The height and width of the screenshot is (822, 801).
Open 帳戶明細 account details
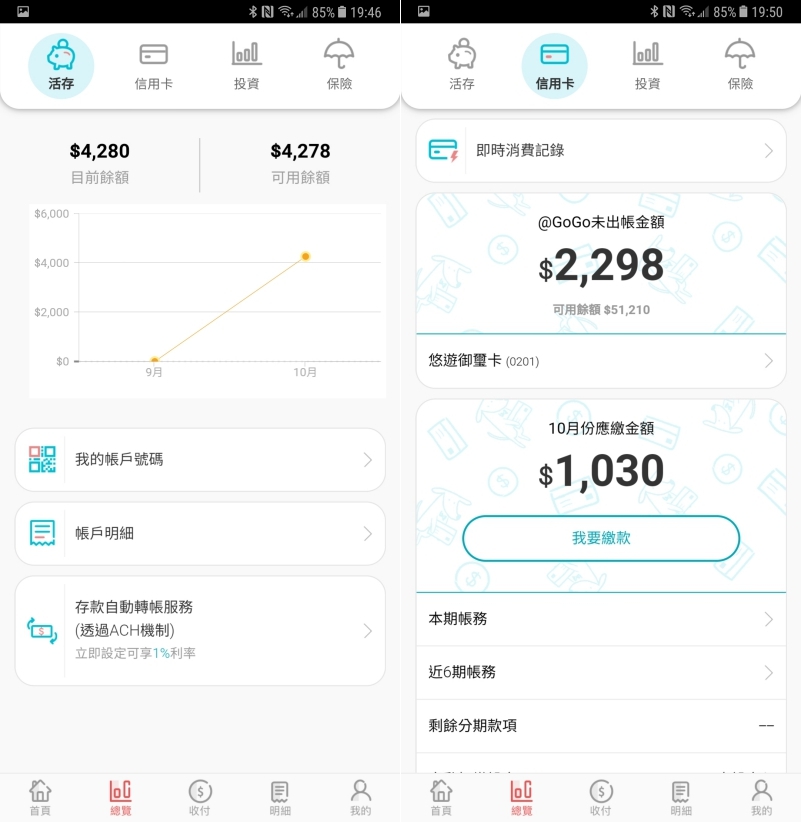[200, 534]
